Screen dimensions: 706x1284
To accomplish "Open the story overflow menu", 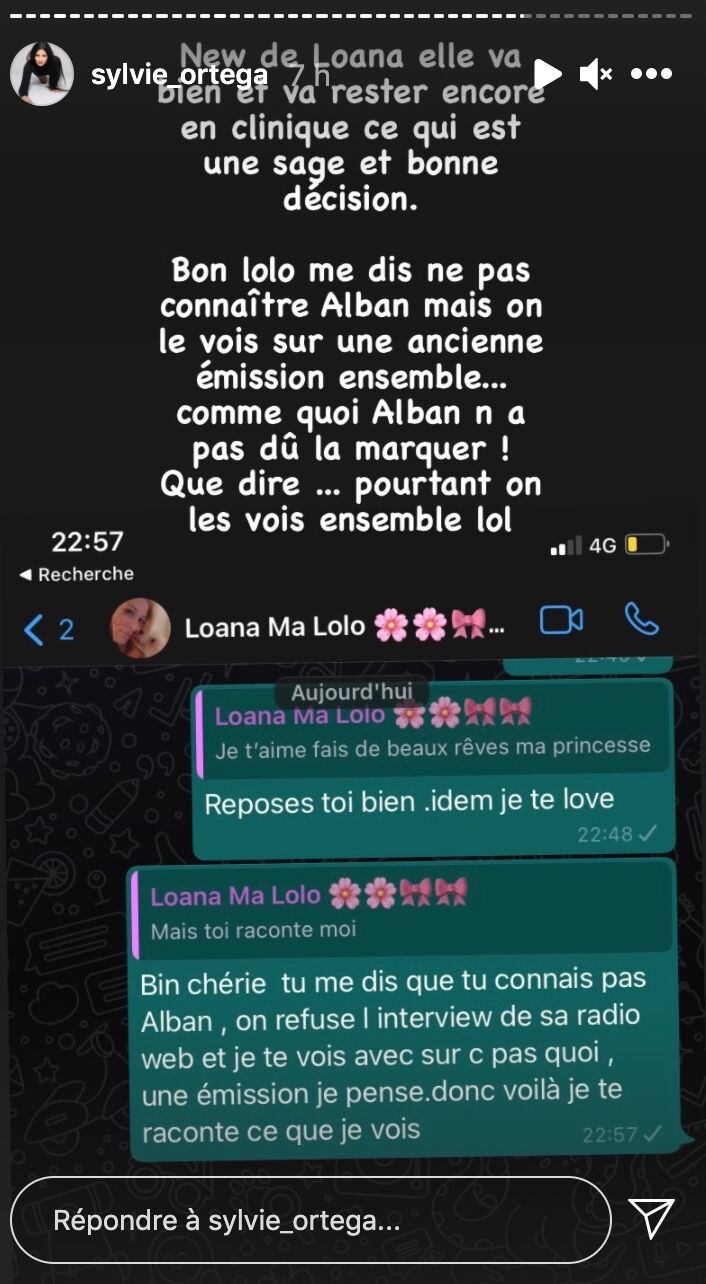I will [652, 74].
